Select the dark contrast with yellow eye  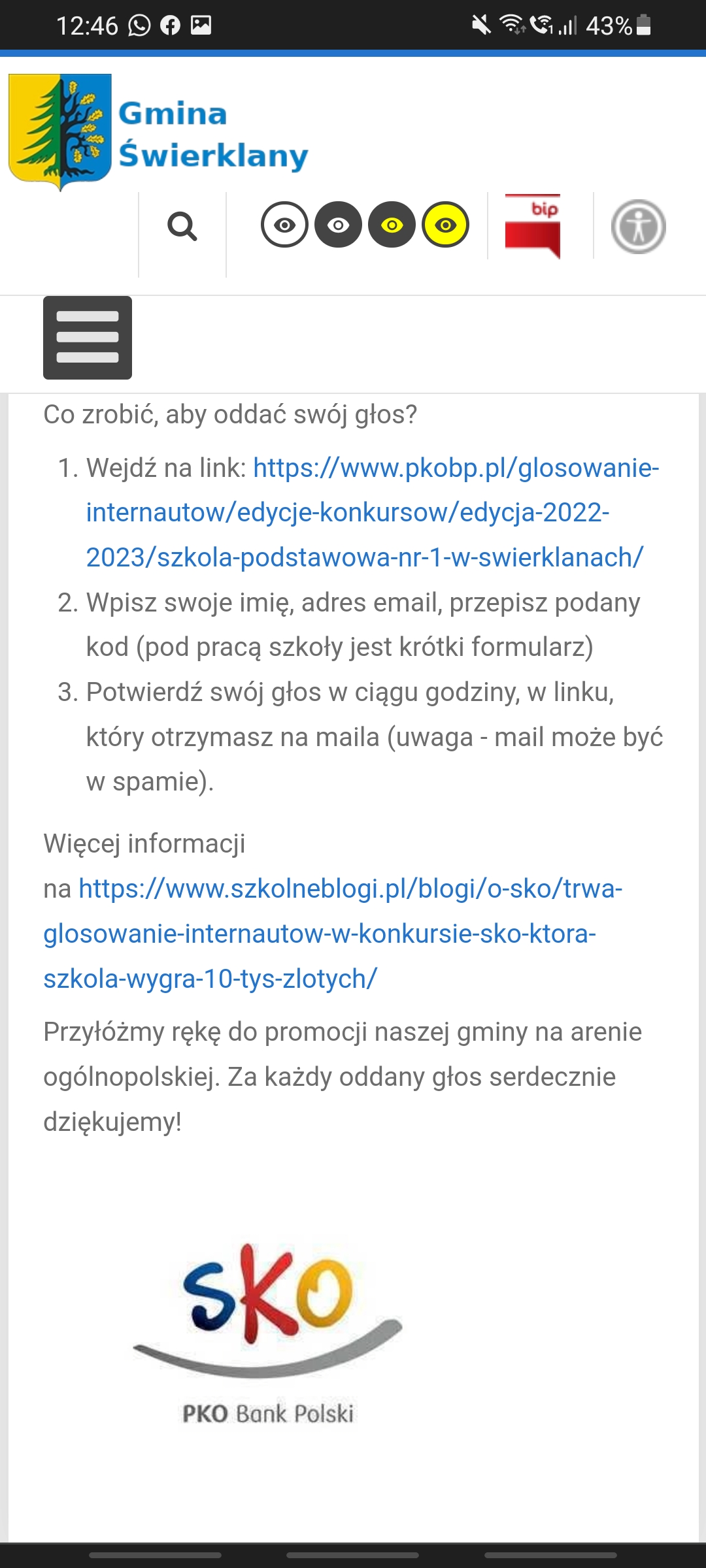(x=392, y=225)
